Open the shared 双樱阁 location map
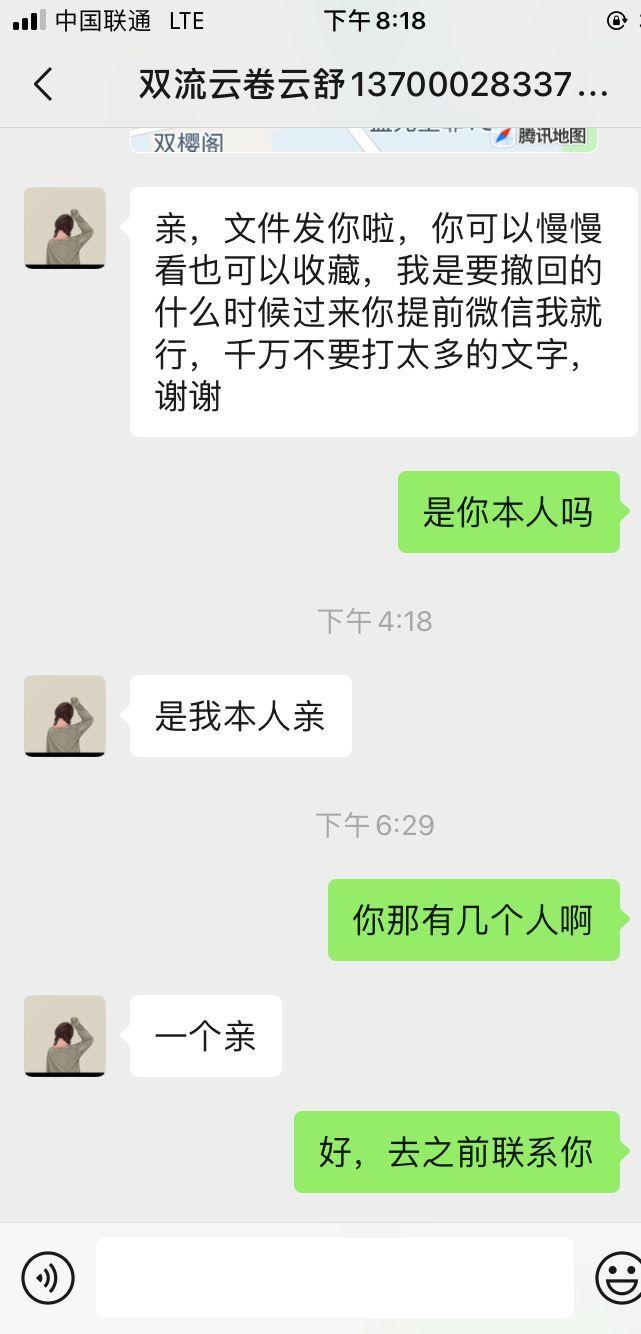 [x=363, y=140]
